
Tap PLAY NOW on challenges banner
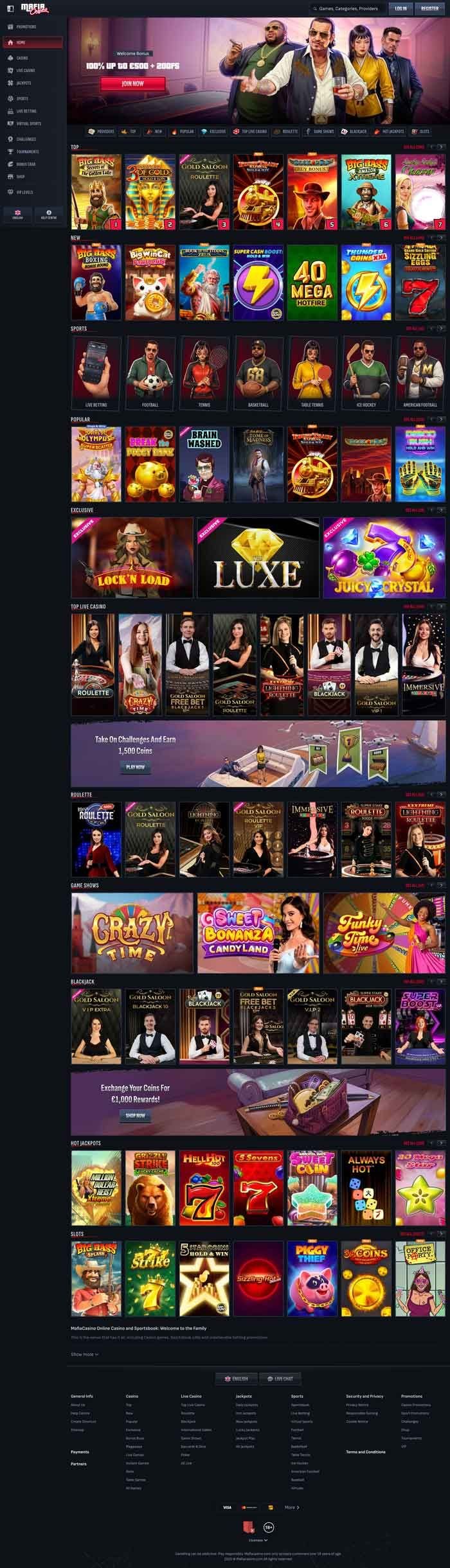135,767
